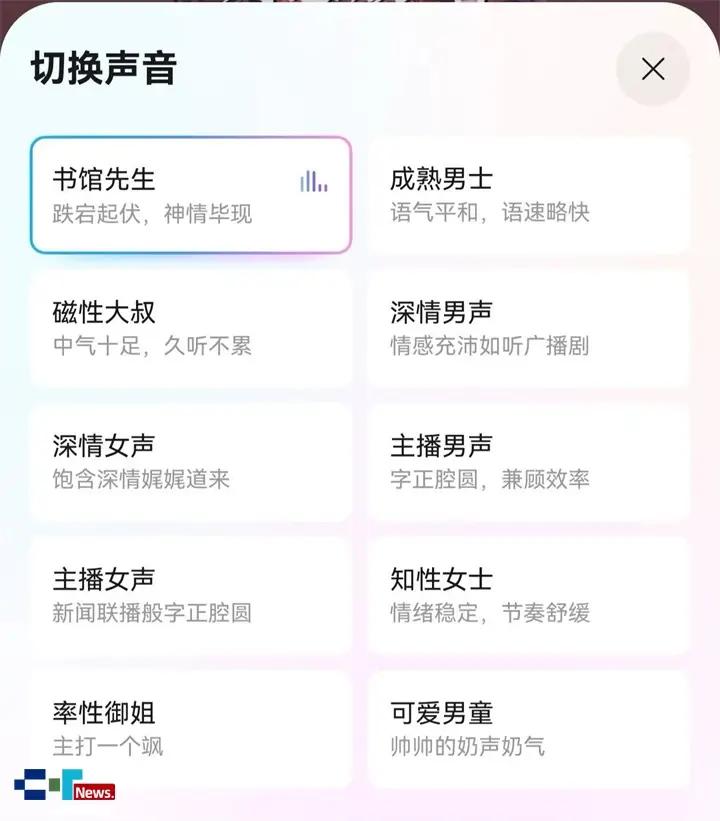Image resolution: width=720 pixels, height=821 pixels.
Task: Choose the 成熟男士 voice
Action: (528, 195)
